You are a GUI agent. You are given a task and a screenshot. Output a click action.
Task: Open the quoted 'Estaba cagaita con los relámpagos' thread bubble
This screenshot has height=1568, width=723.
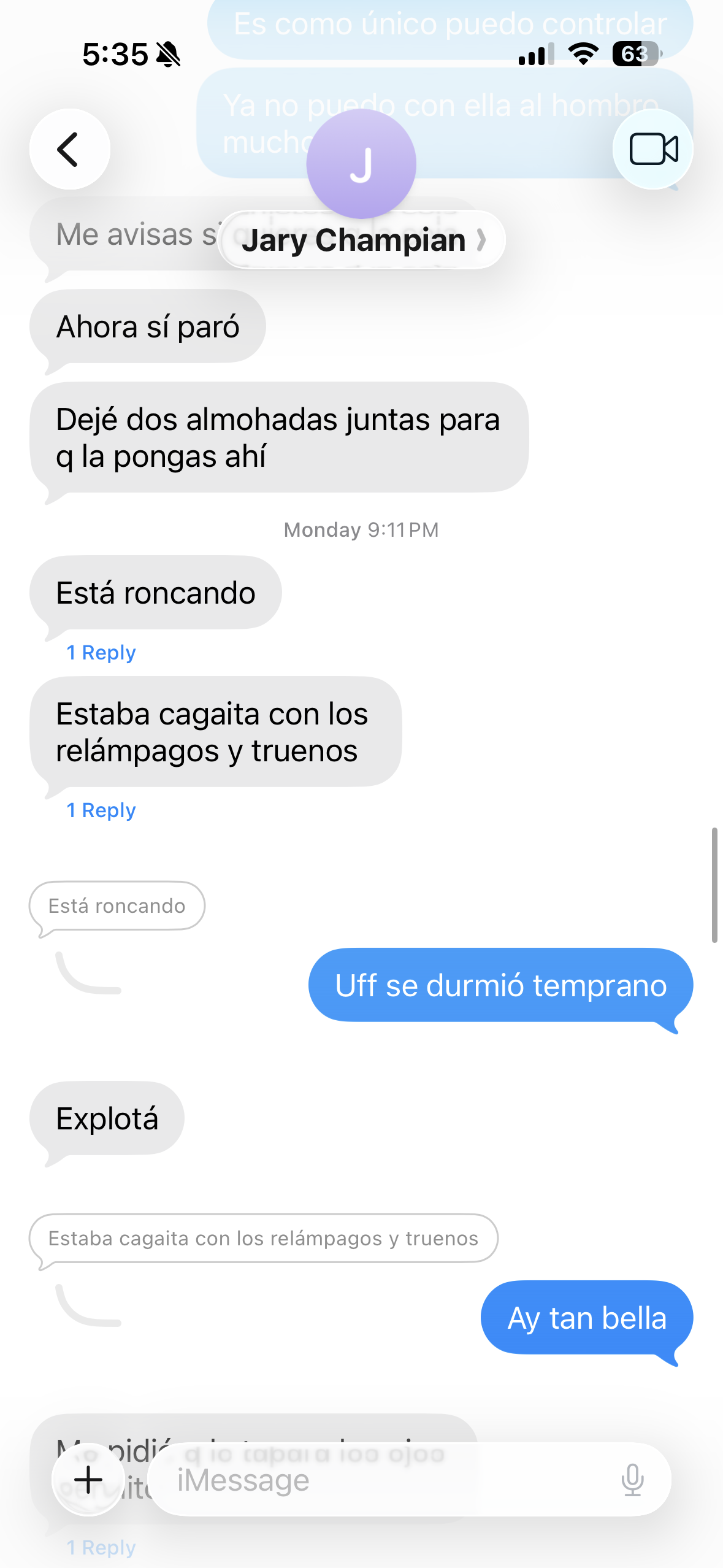tap(263, 1239)
